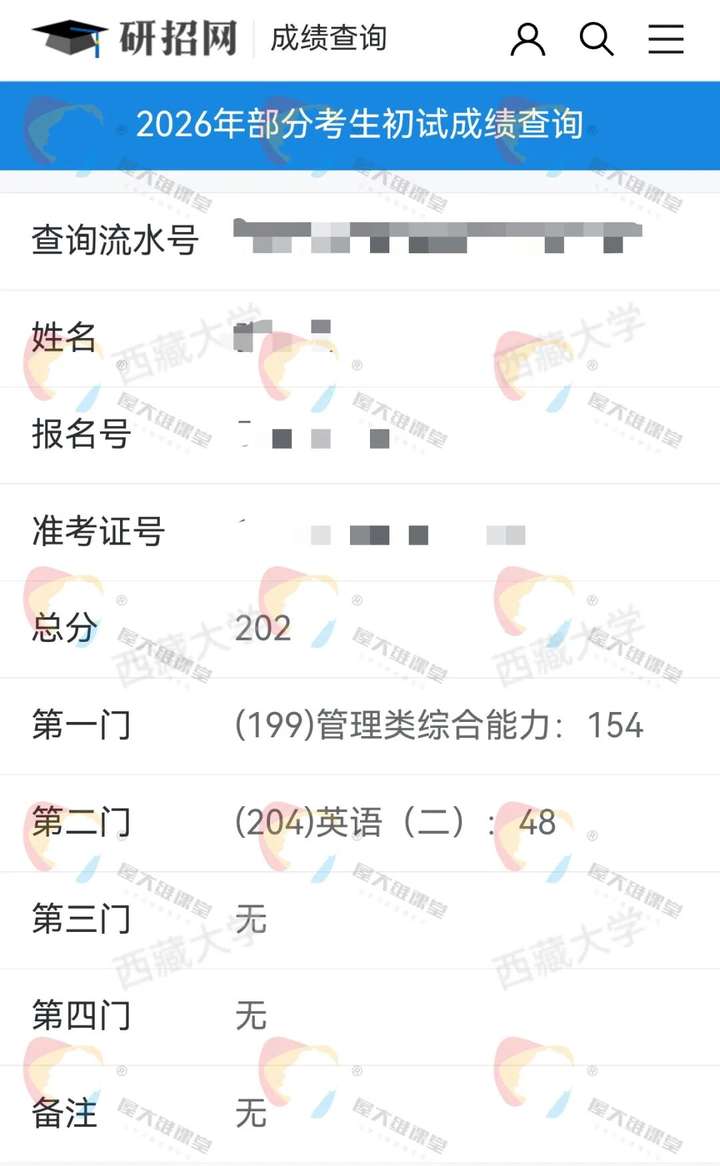The height and width of the screenshot is (1166, 720).
Task: Open the search magnifier icon
Action: point(596,39)
